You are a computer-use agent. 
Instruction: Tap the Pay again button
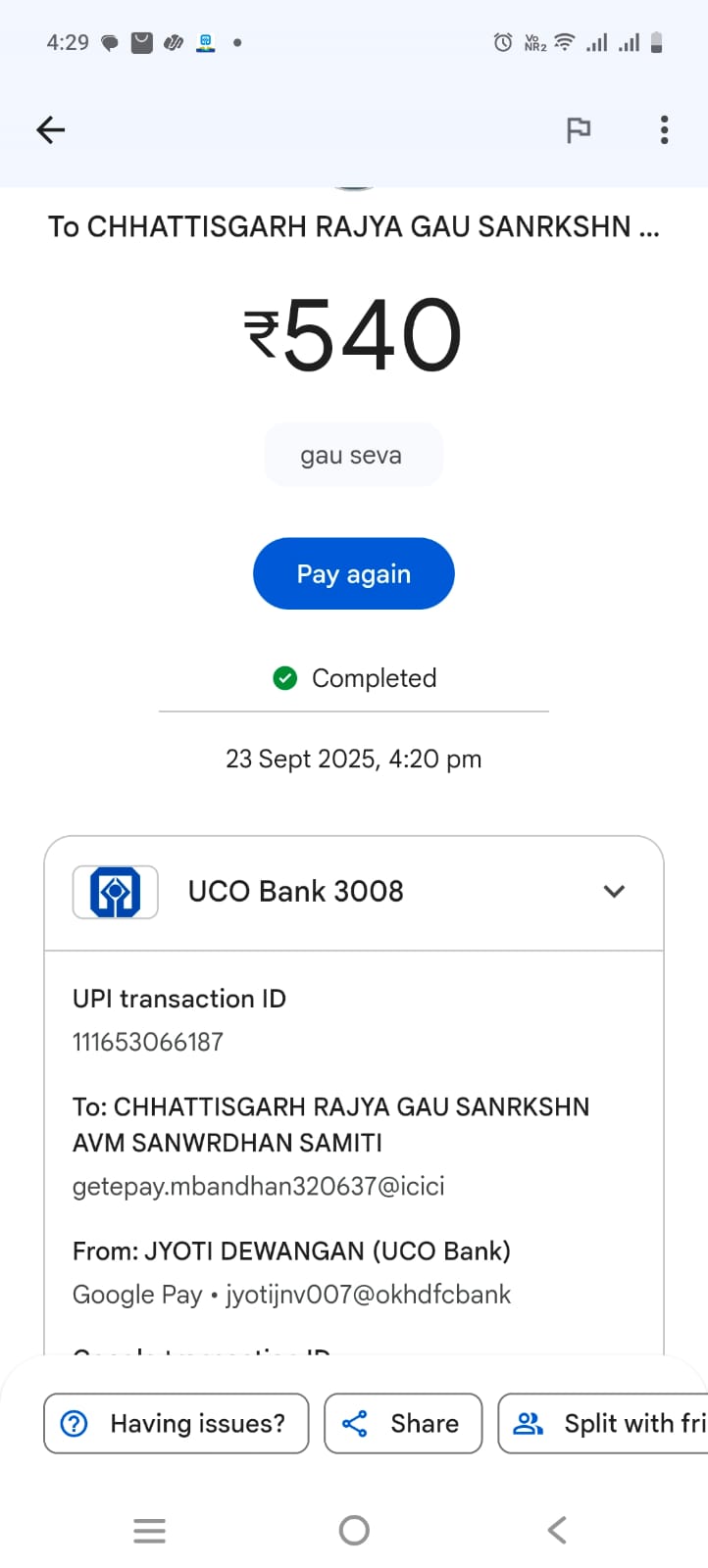(x=353, y=573)
